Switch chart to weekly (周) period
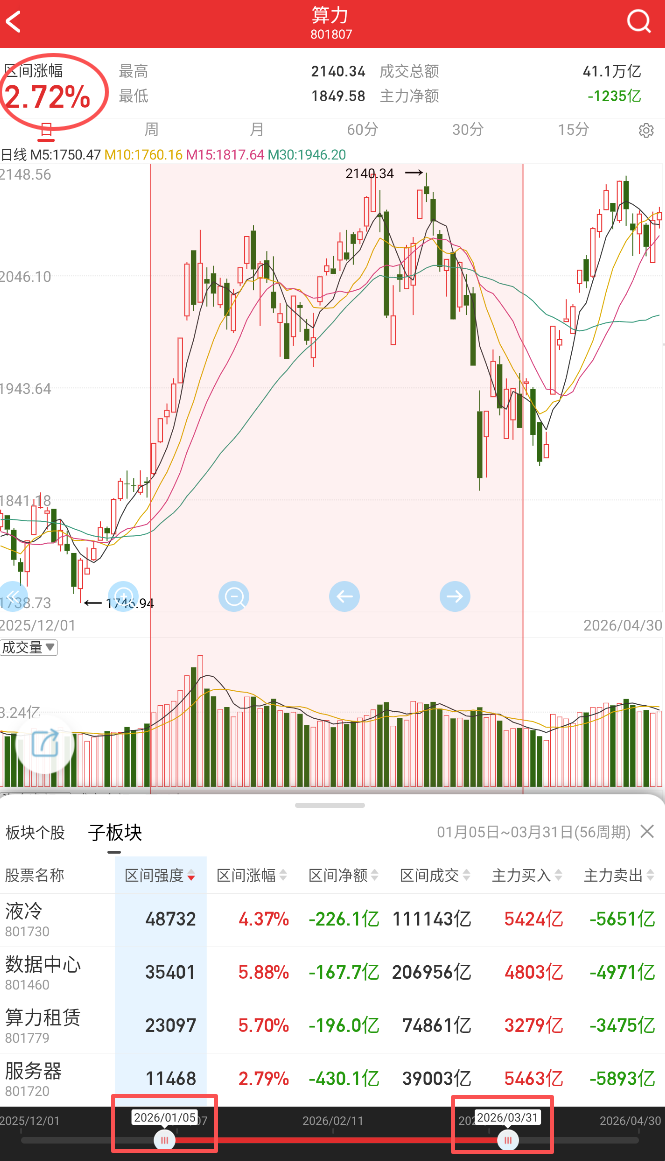The height and width of the screenshot is (1161, 665). coord(152,130)
